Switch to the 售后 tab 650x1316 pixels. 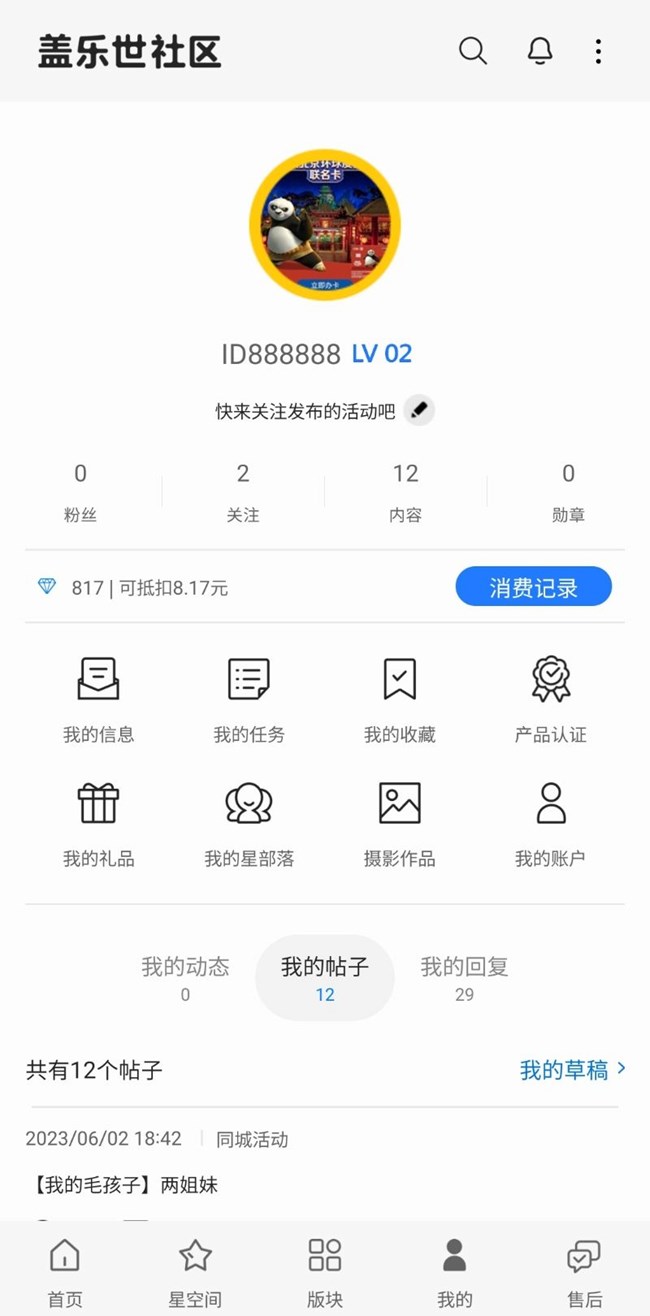tap(584, 1271)
